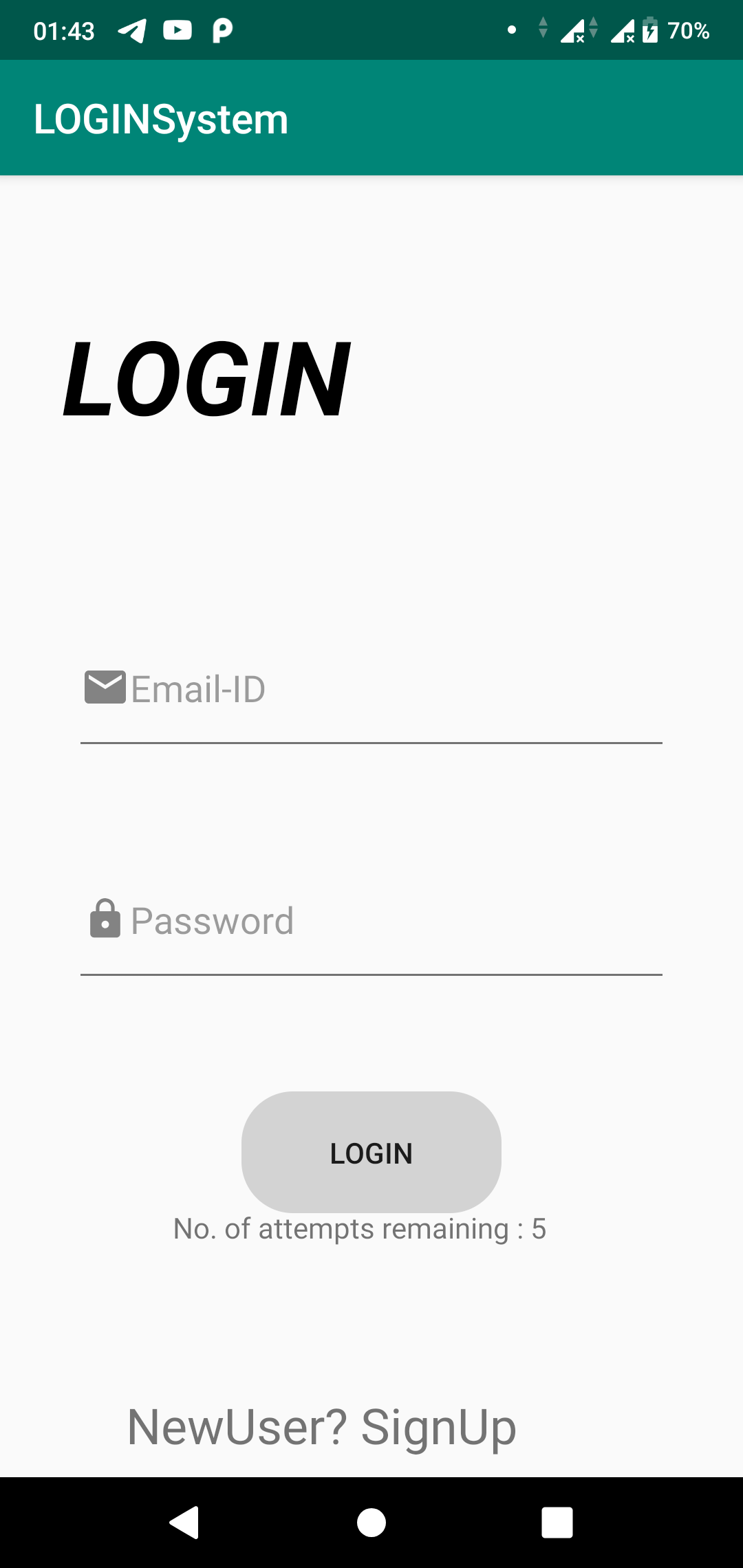Tap the LOGINSystem app bar title
This screenshot has height=1568, width=743.
tap(161, 118)
